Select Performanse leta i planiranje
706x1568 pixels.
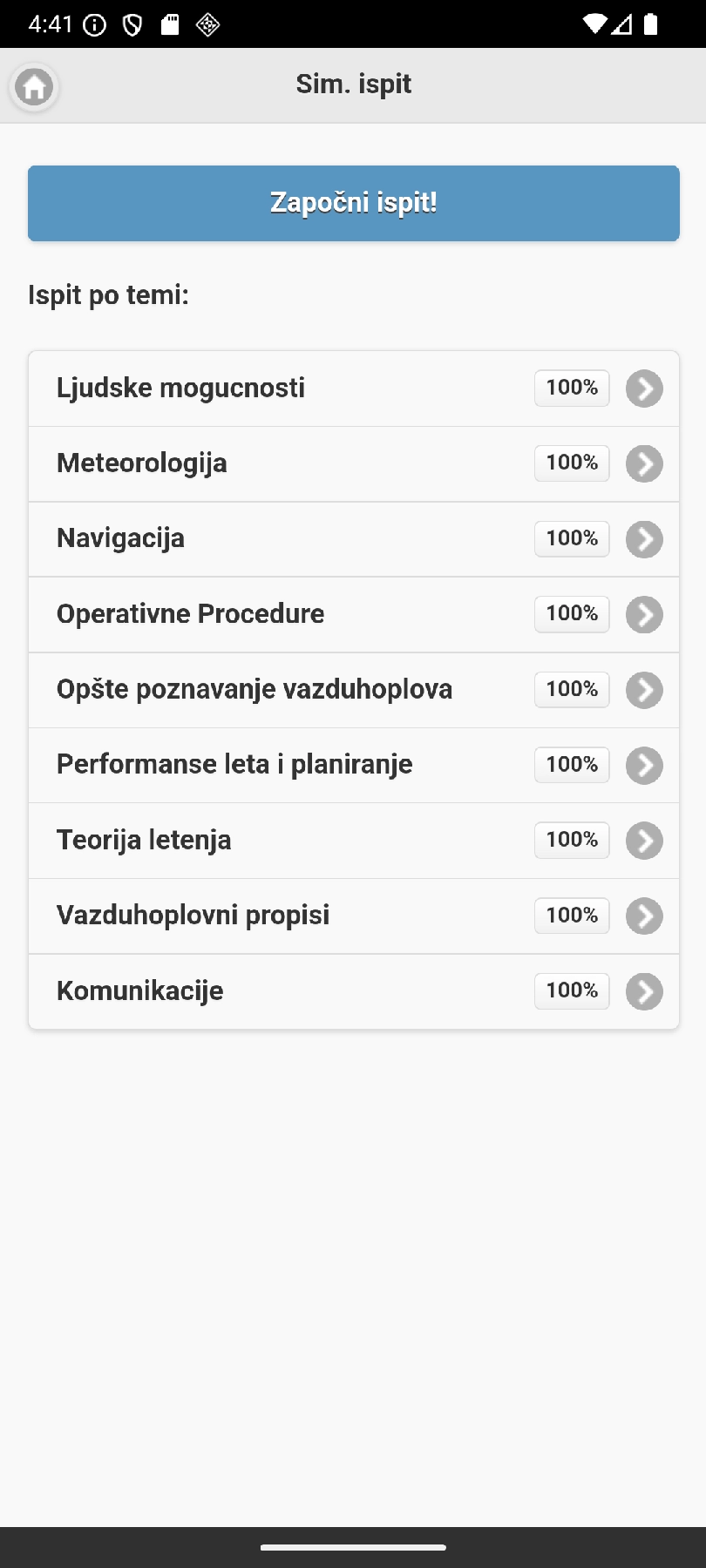[x=353, y=765]
